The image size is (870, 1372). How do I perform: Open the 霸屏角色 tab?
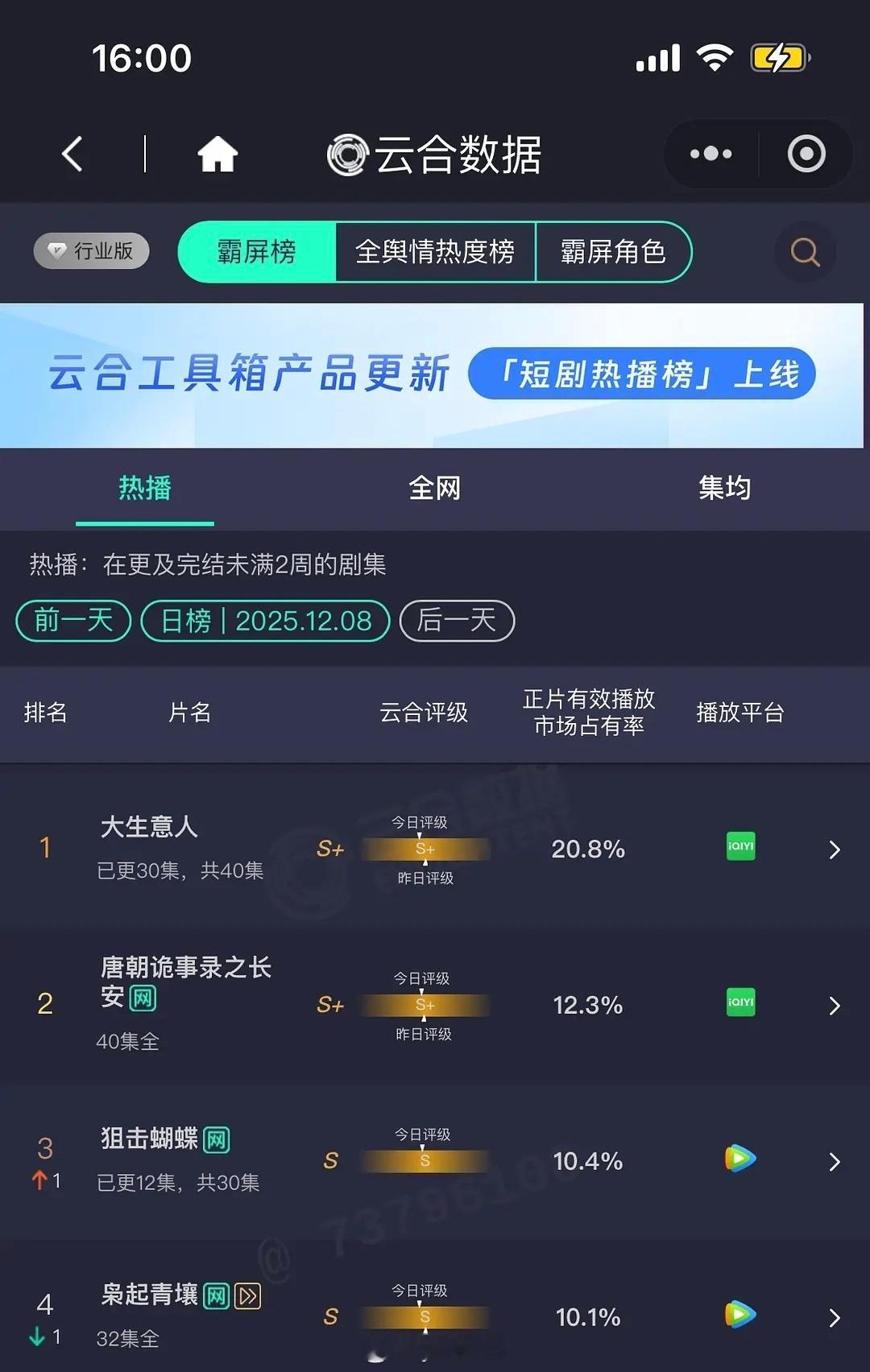tap(614, 252)
